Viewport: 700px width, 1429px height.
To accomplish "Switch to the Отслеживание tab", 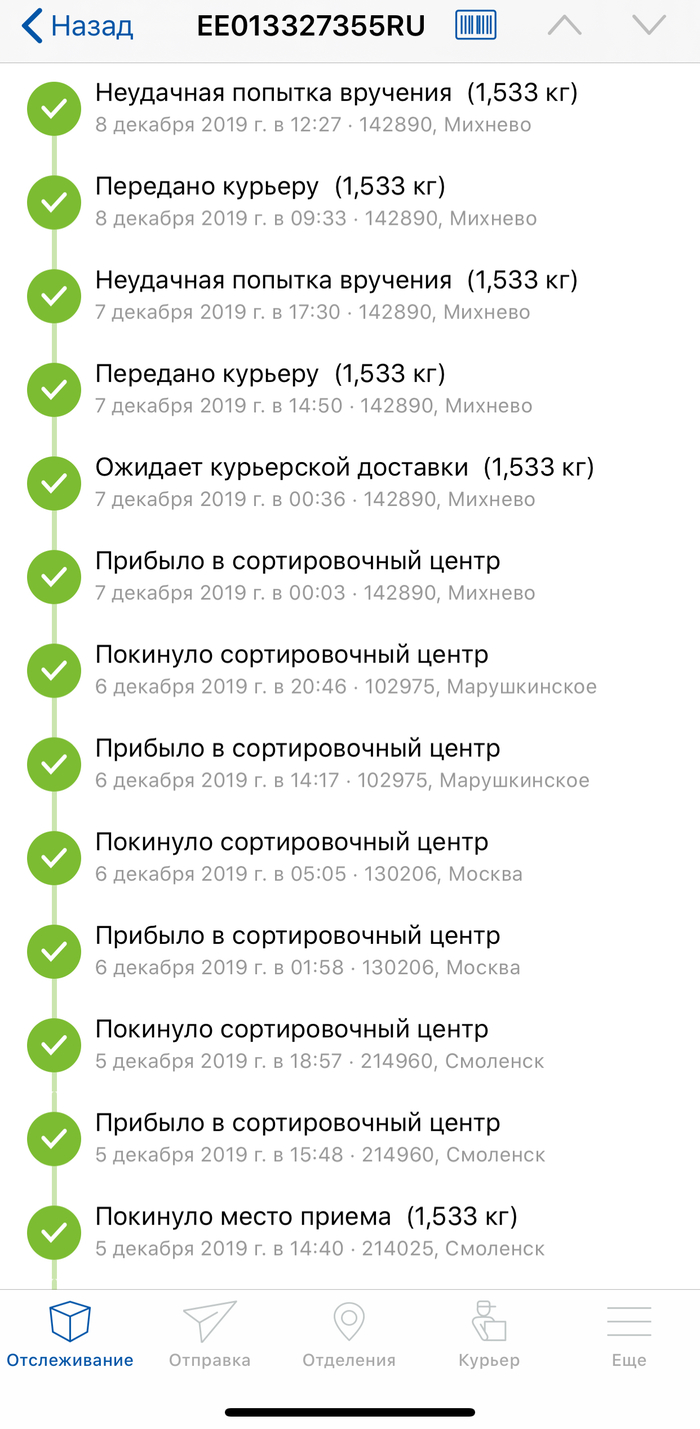I will coord(70,1335).
